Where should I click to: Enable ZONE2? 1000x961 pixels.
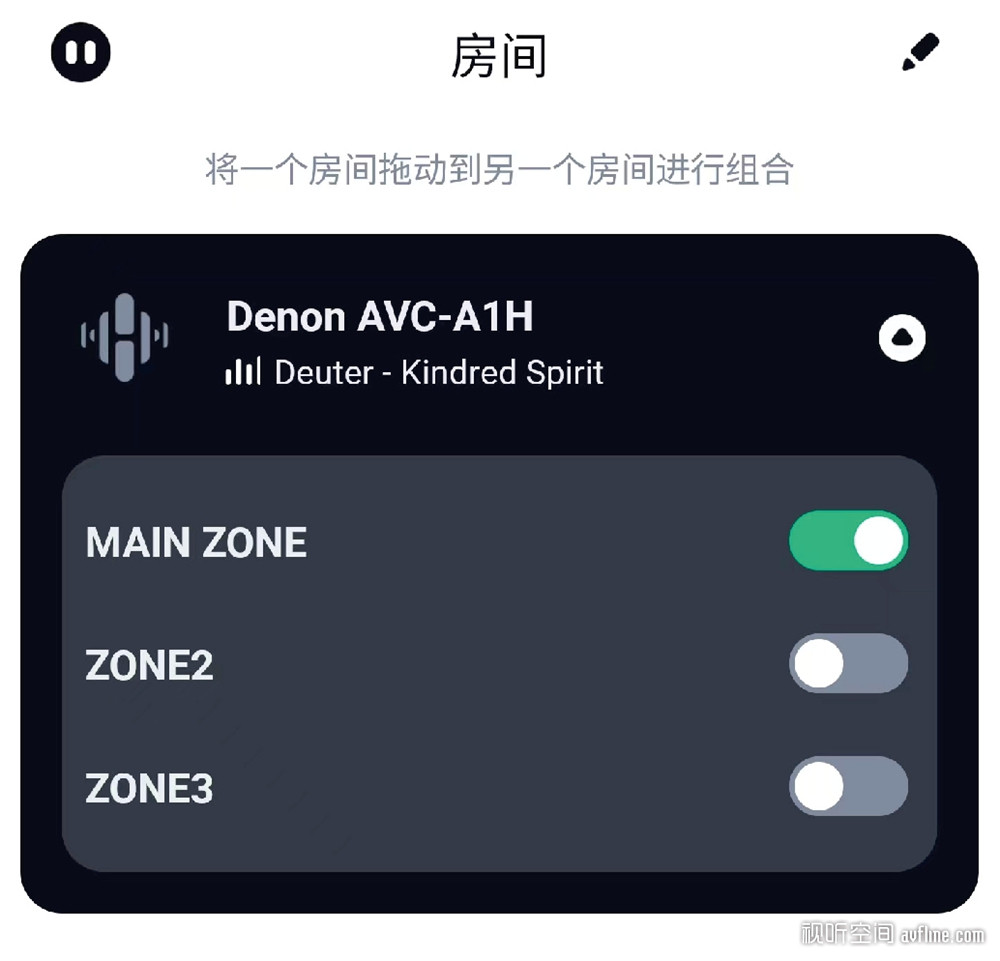coord(848,664)
